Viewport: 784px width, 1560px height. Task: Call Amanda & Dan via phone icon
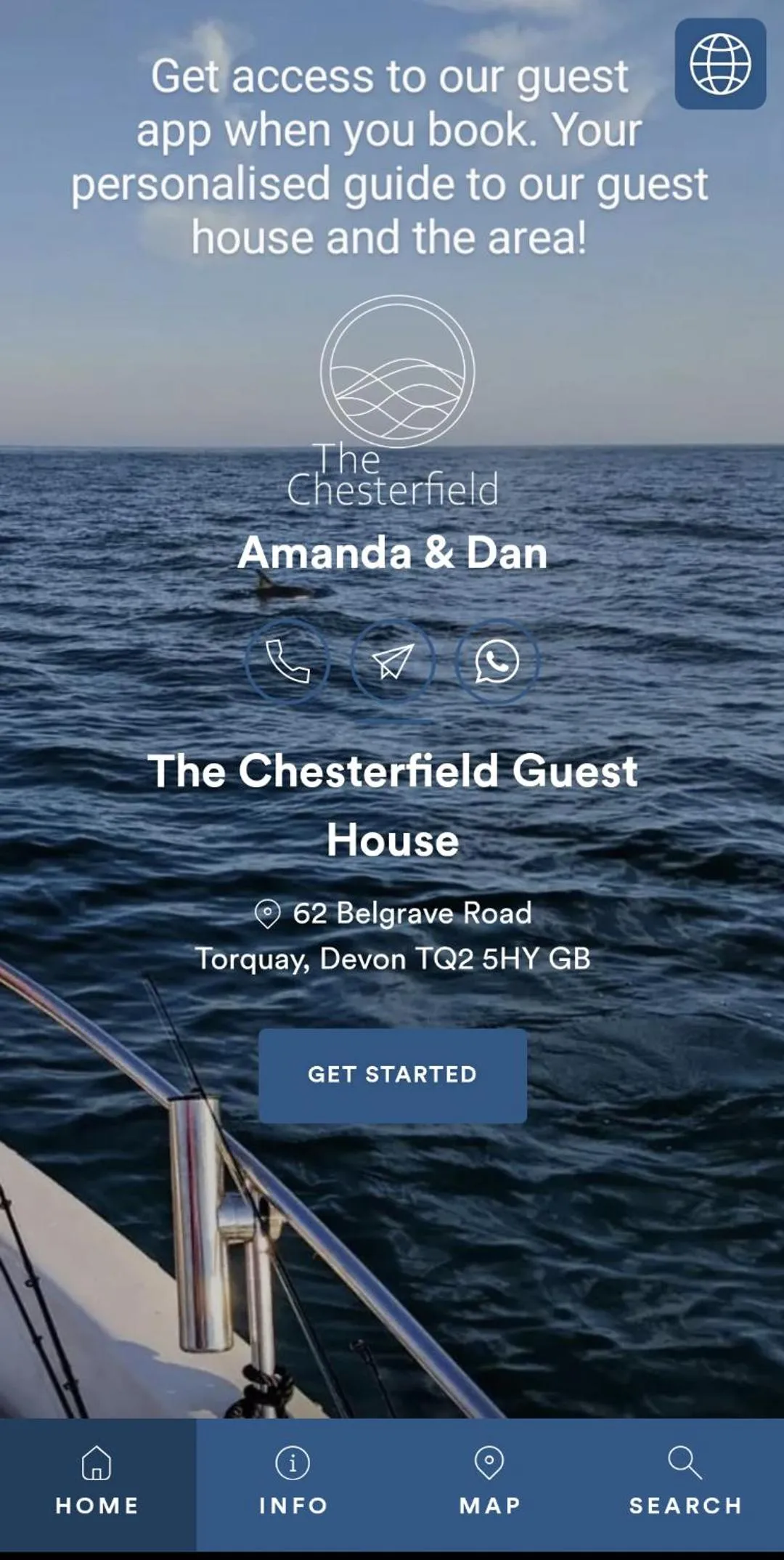(287, 661)
